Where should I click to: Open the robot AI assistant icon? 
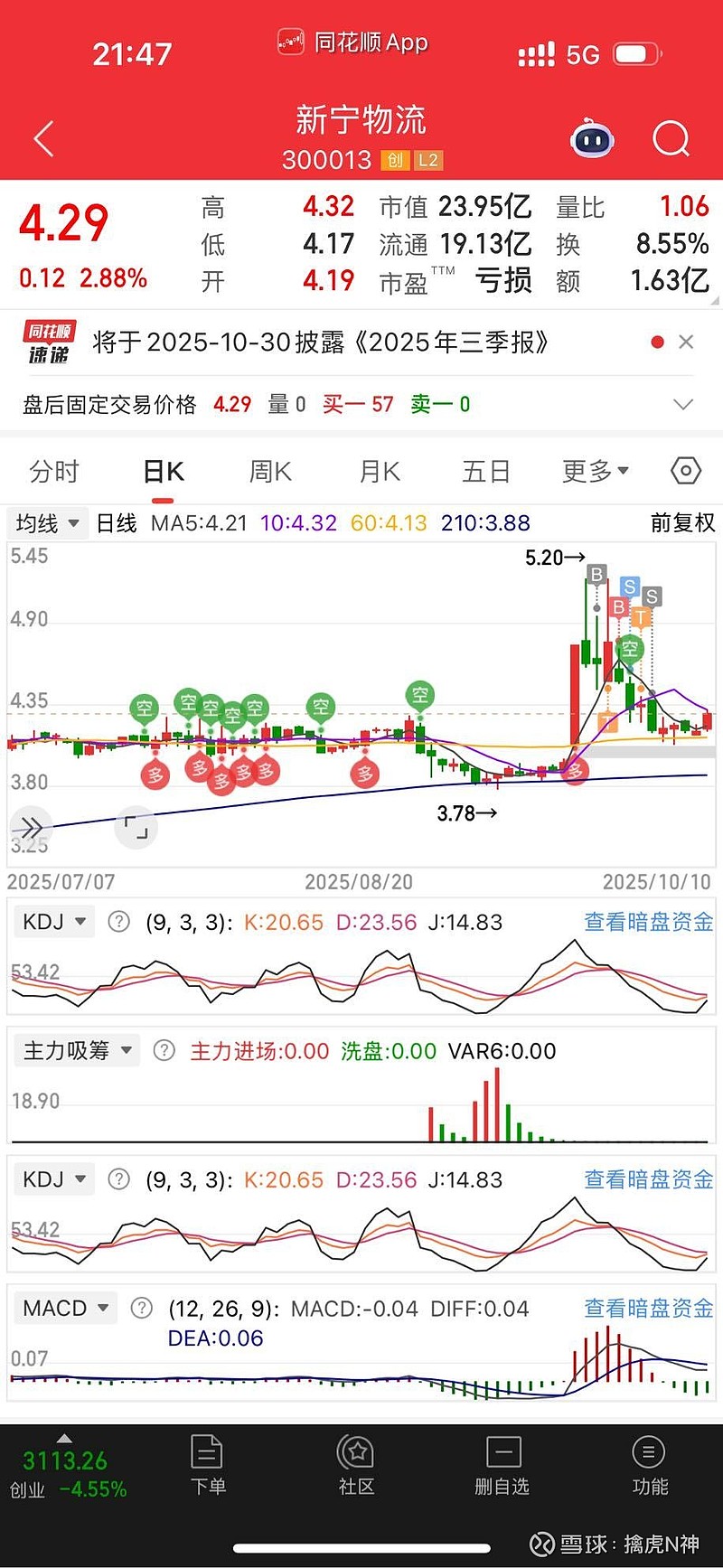point(592,139)
